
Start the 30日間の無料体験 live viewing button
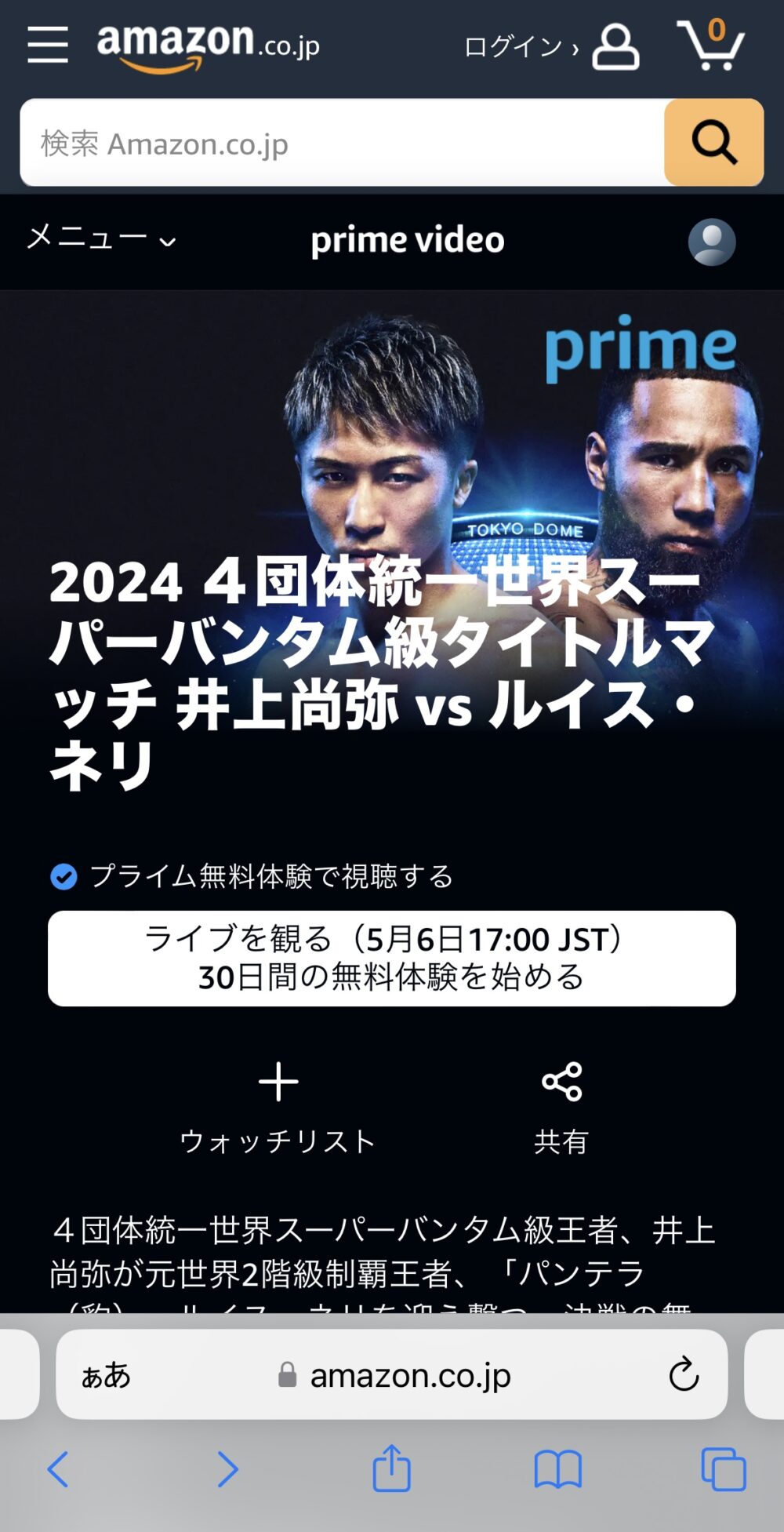392,958
